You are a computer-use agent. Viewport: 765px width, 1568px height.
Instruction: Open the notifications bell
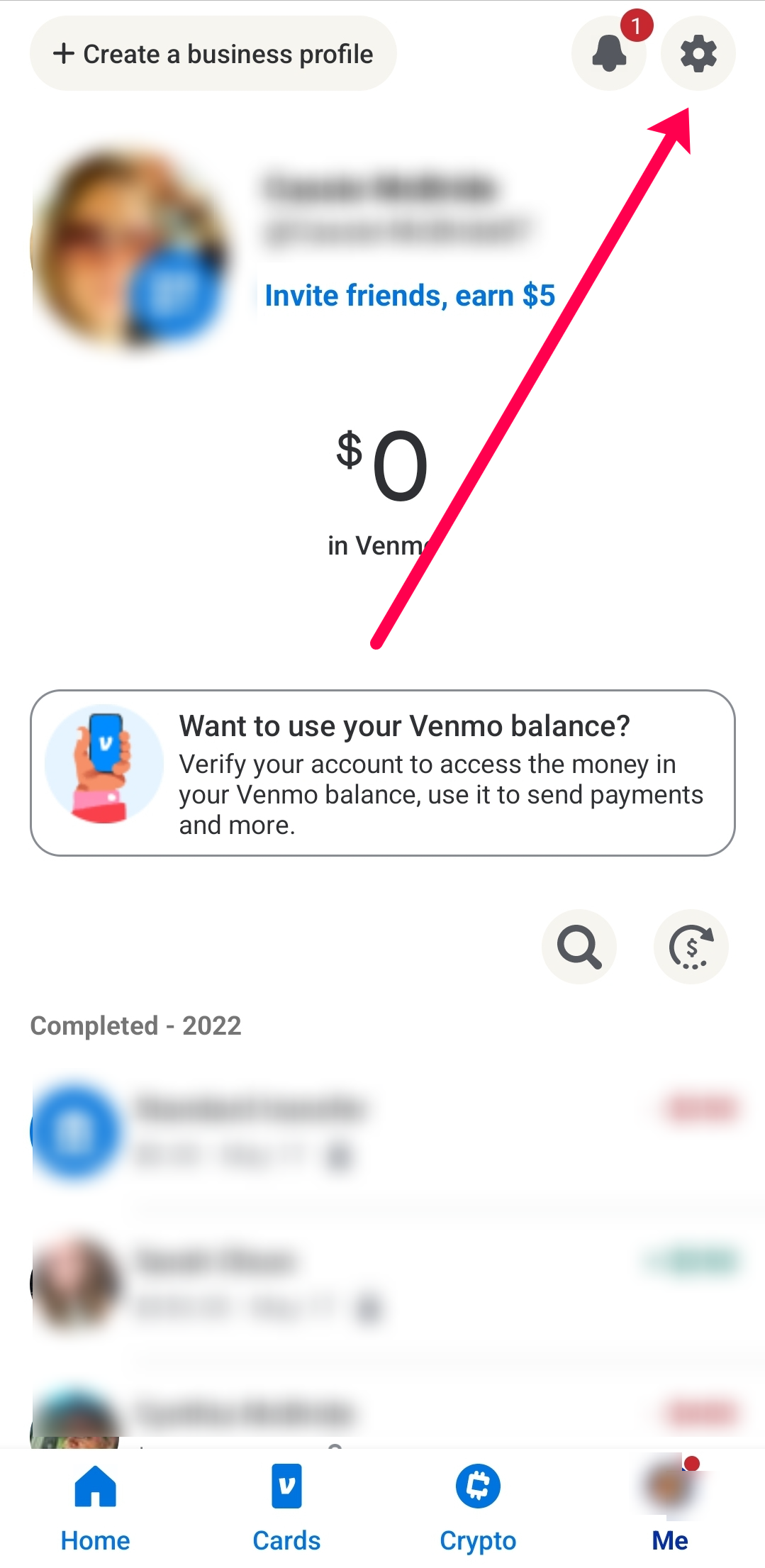coord(608,54)
